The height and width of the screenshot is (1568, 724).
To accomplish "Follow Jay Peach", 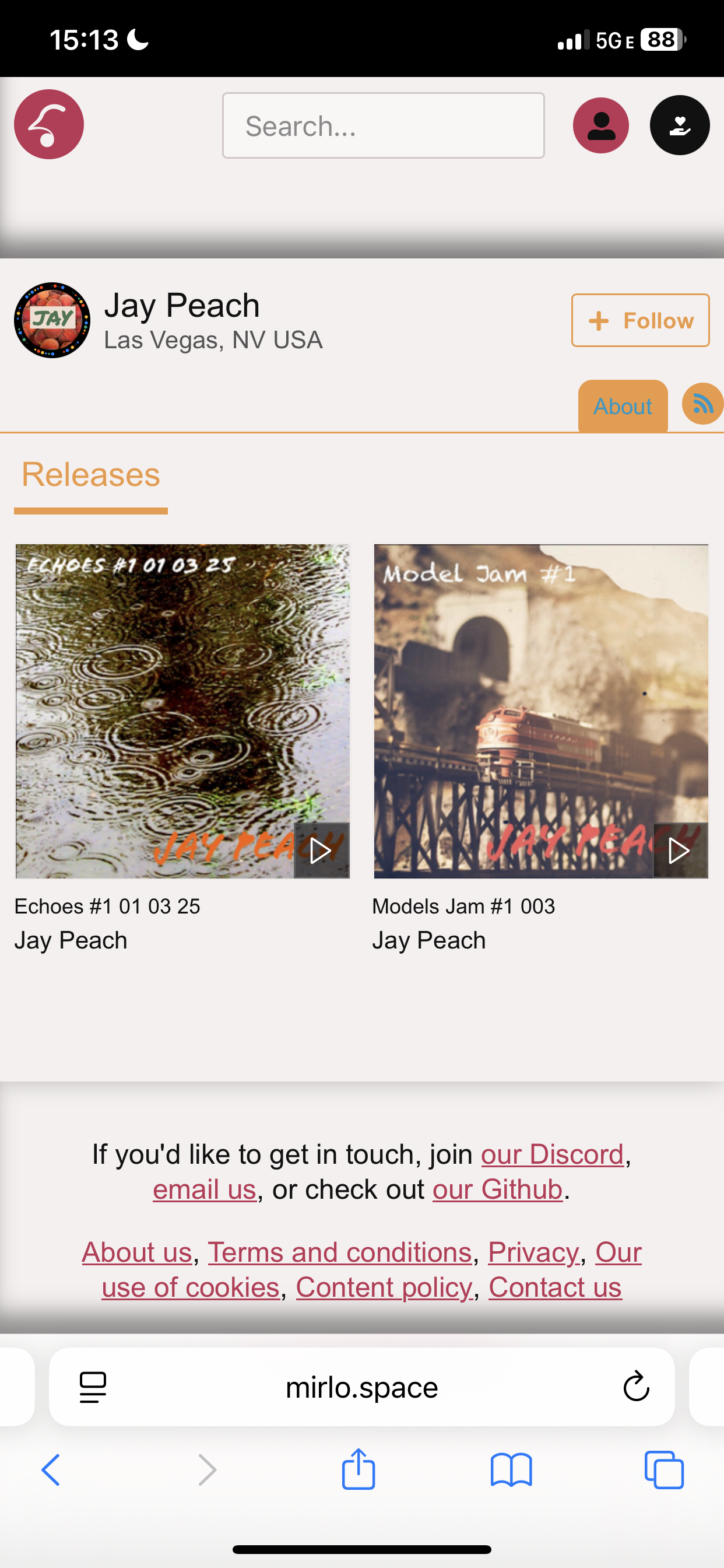I will pos(640,320).
